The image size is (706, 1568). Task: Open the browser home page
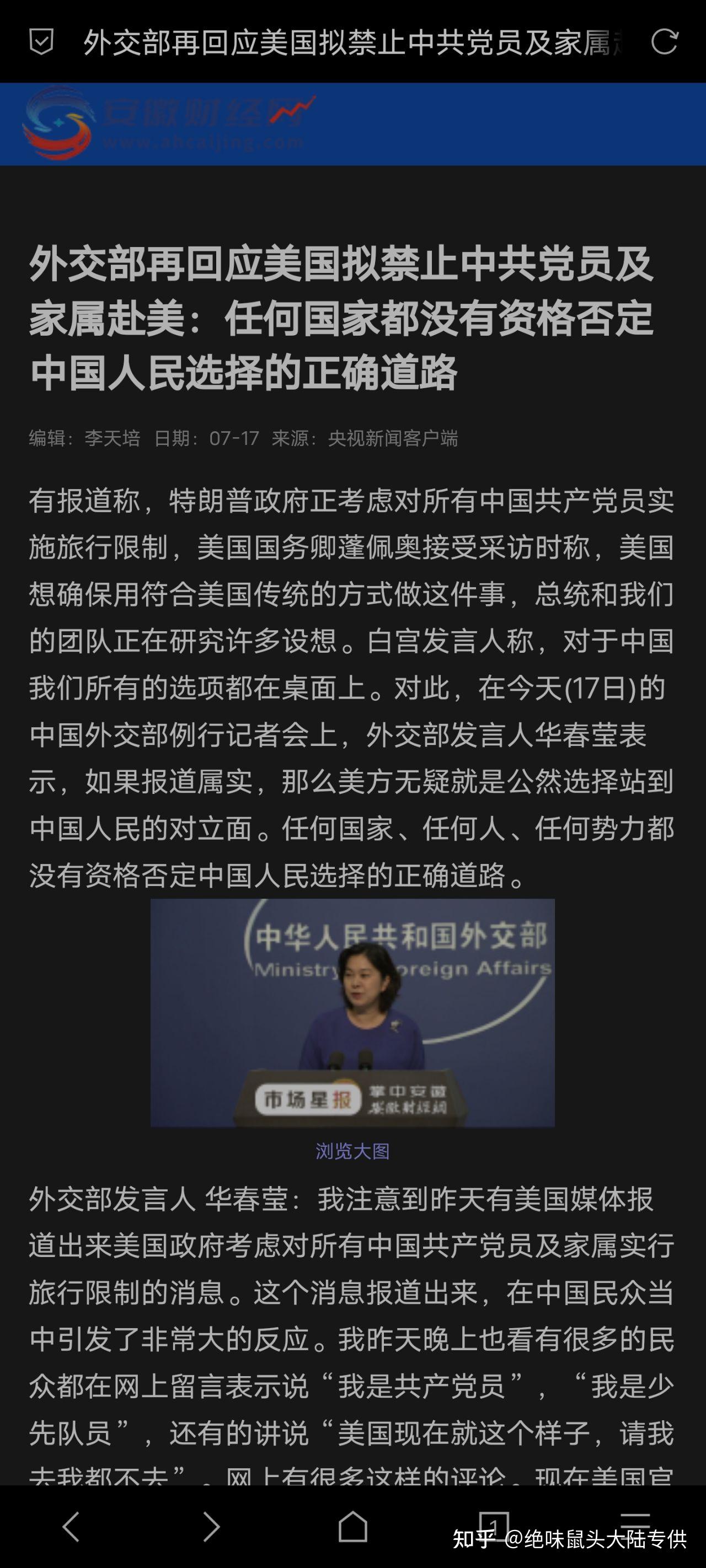(x=352, y=1527)
